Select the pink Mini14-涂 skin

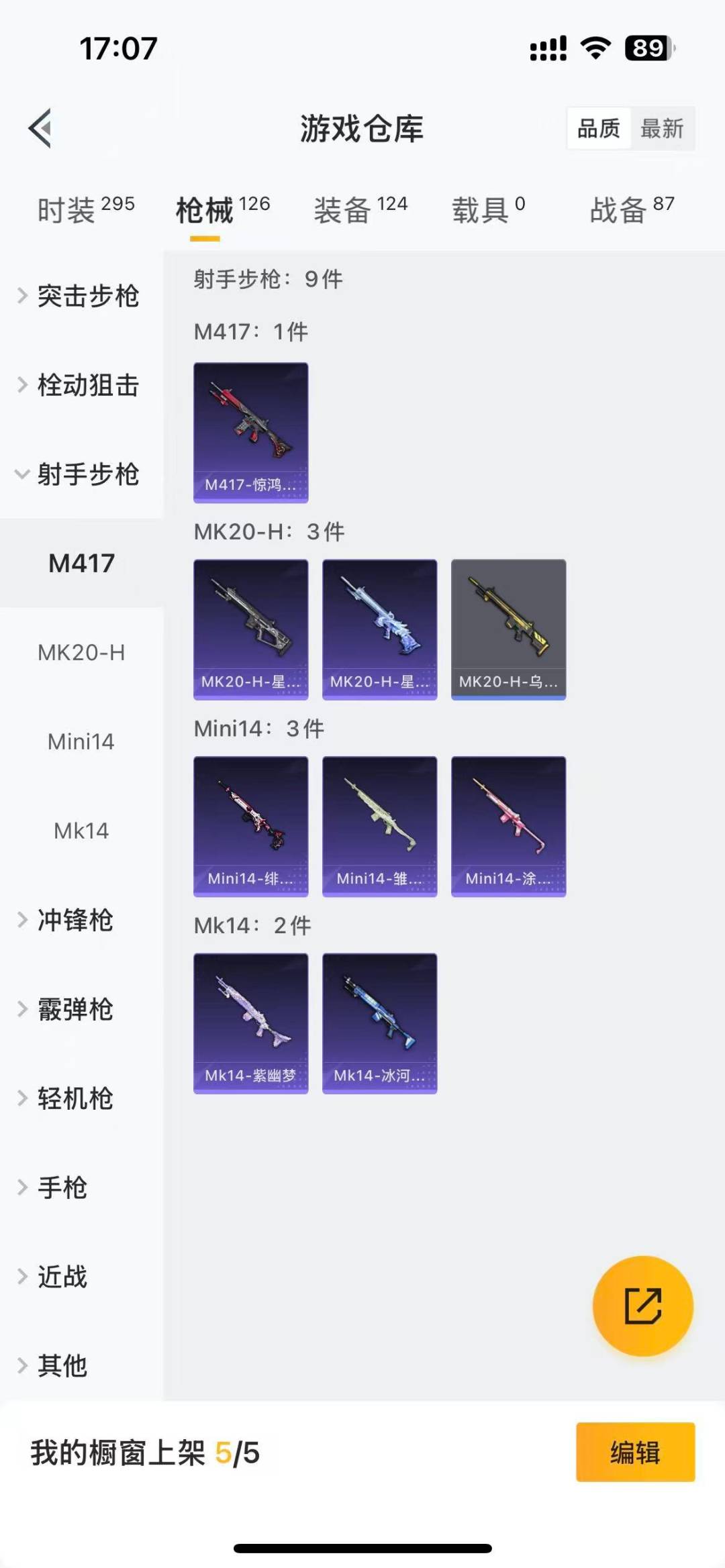coord(507,826)
